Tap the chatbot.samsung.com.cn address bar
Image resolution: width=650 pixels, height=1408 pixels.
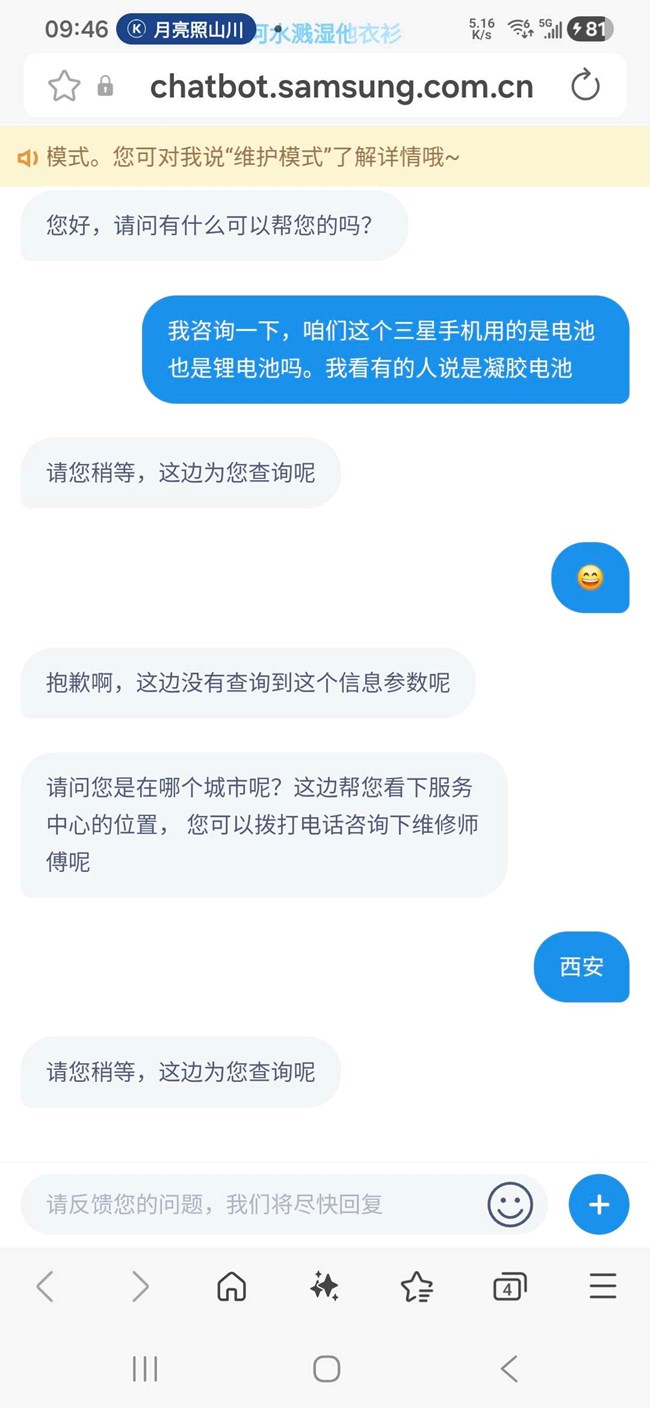[341, 87]
